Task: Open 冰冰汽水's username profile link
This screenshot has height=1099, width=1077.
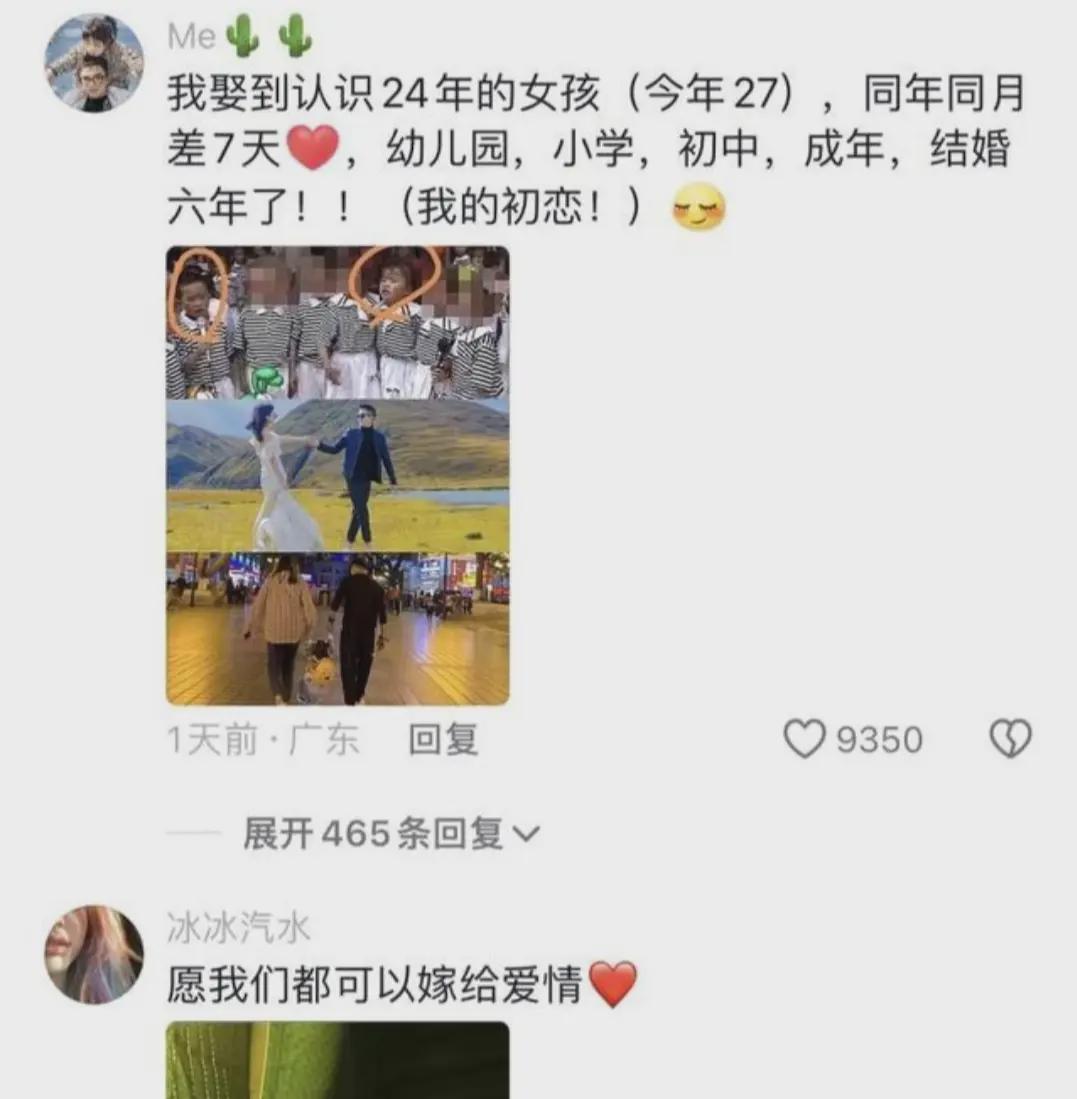Action: point(239,929)
